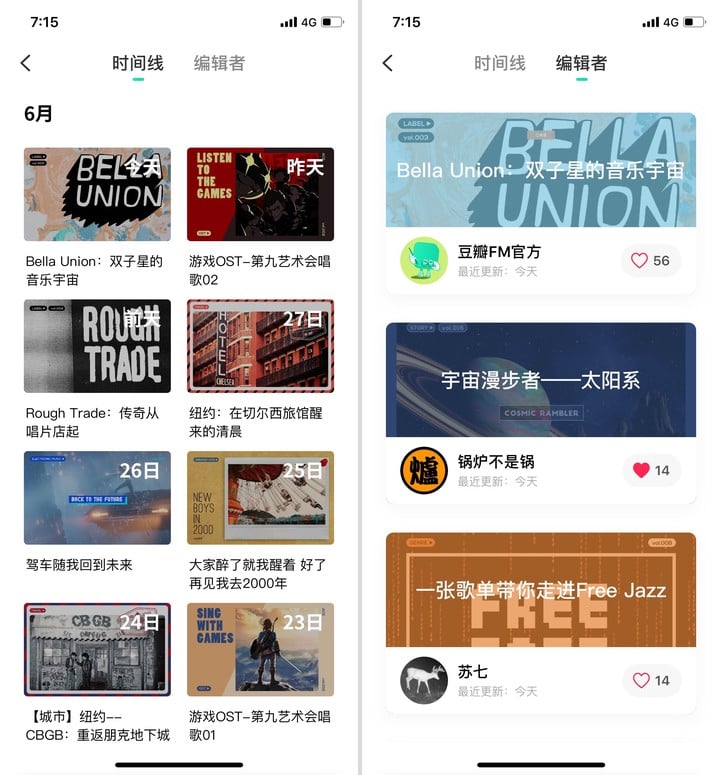The image size is (720, 775).
Task: Open 驾车随我回到未来 playlist
Action: click(x=97, y=497)
